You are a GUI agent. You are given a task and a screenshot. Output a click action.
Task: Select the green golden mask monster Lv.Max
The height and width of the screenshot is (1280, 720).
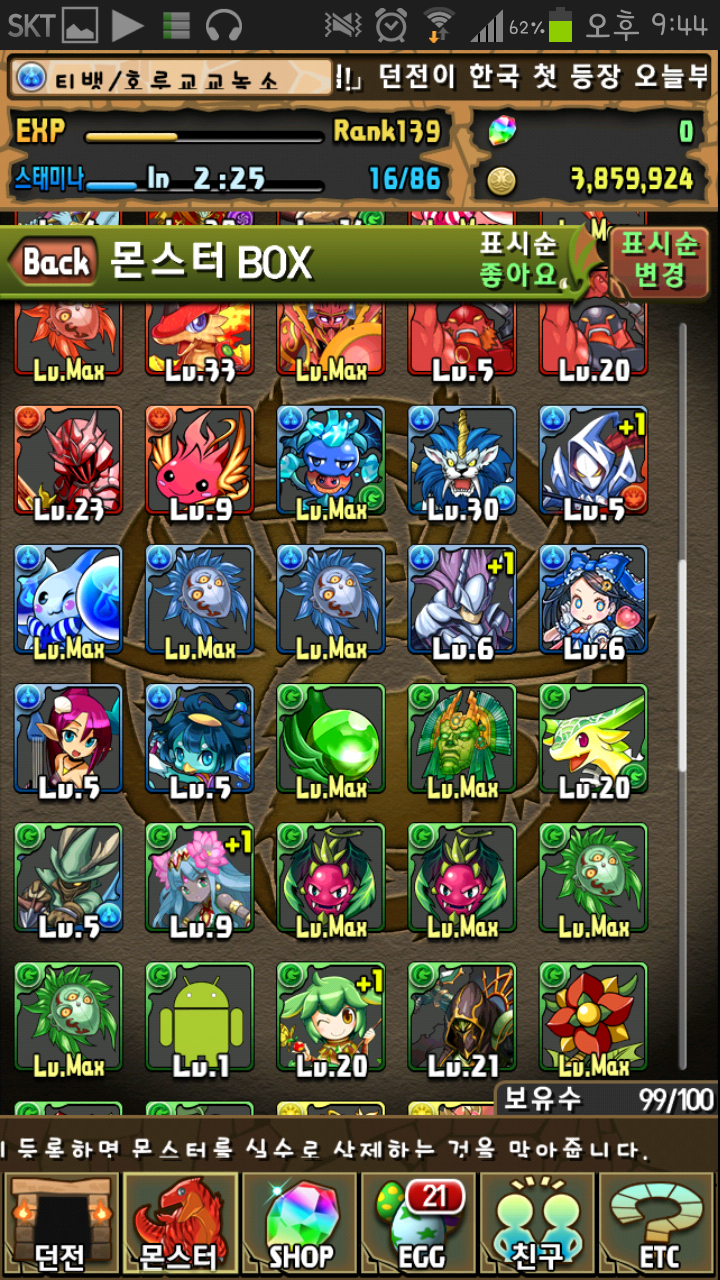click(x=462, y=740)
